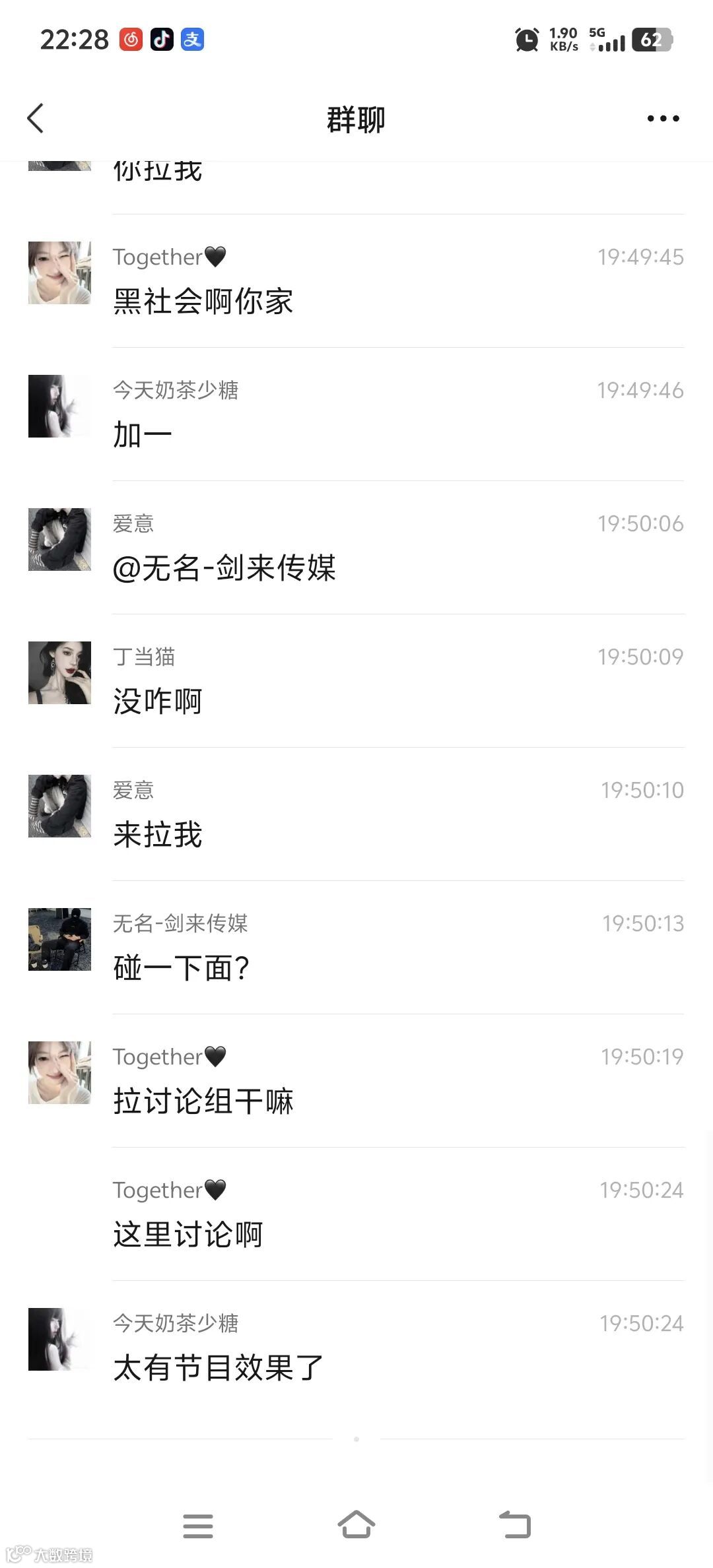This screenshot has width=713, height=1568.
Task: Go back from the 群聊 screen
Action: click(x=36, y=119)
